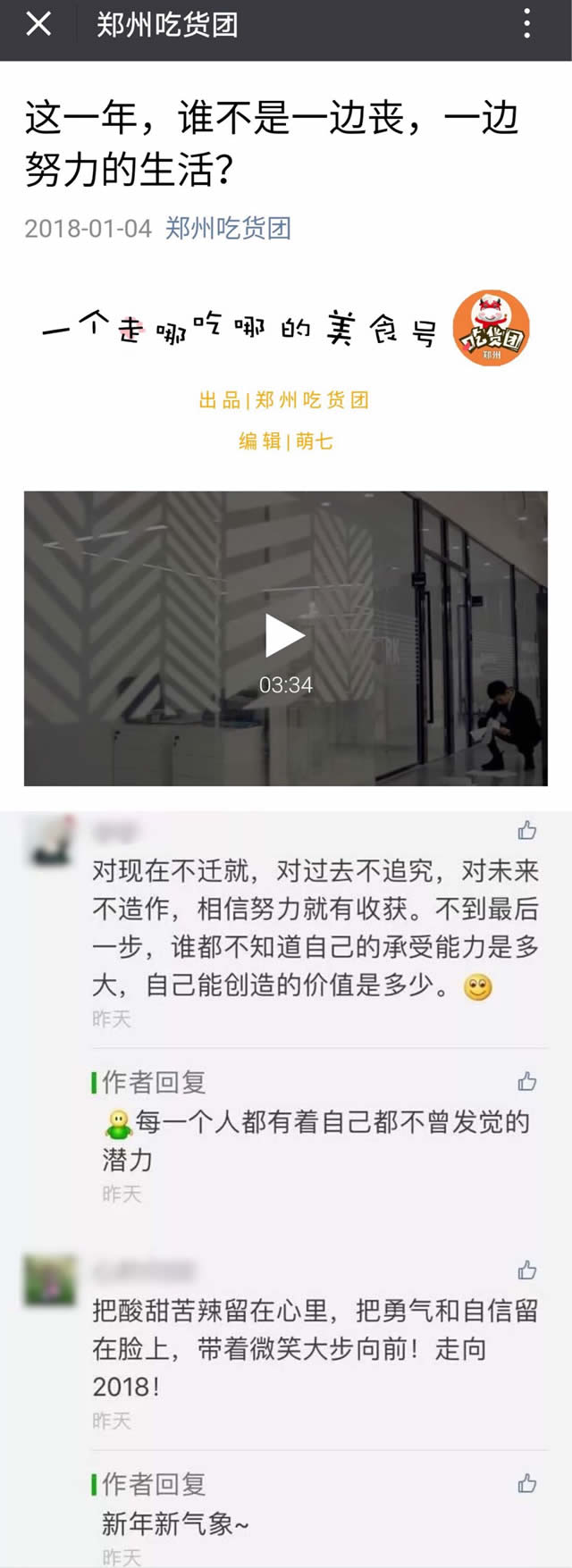The width and height of the screenshot is (572, 1568).
Task: Open the three-dot overflow menu
Action: 527,24
